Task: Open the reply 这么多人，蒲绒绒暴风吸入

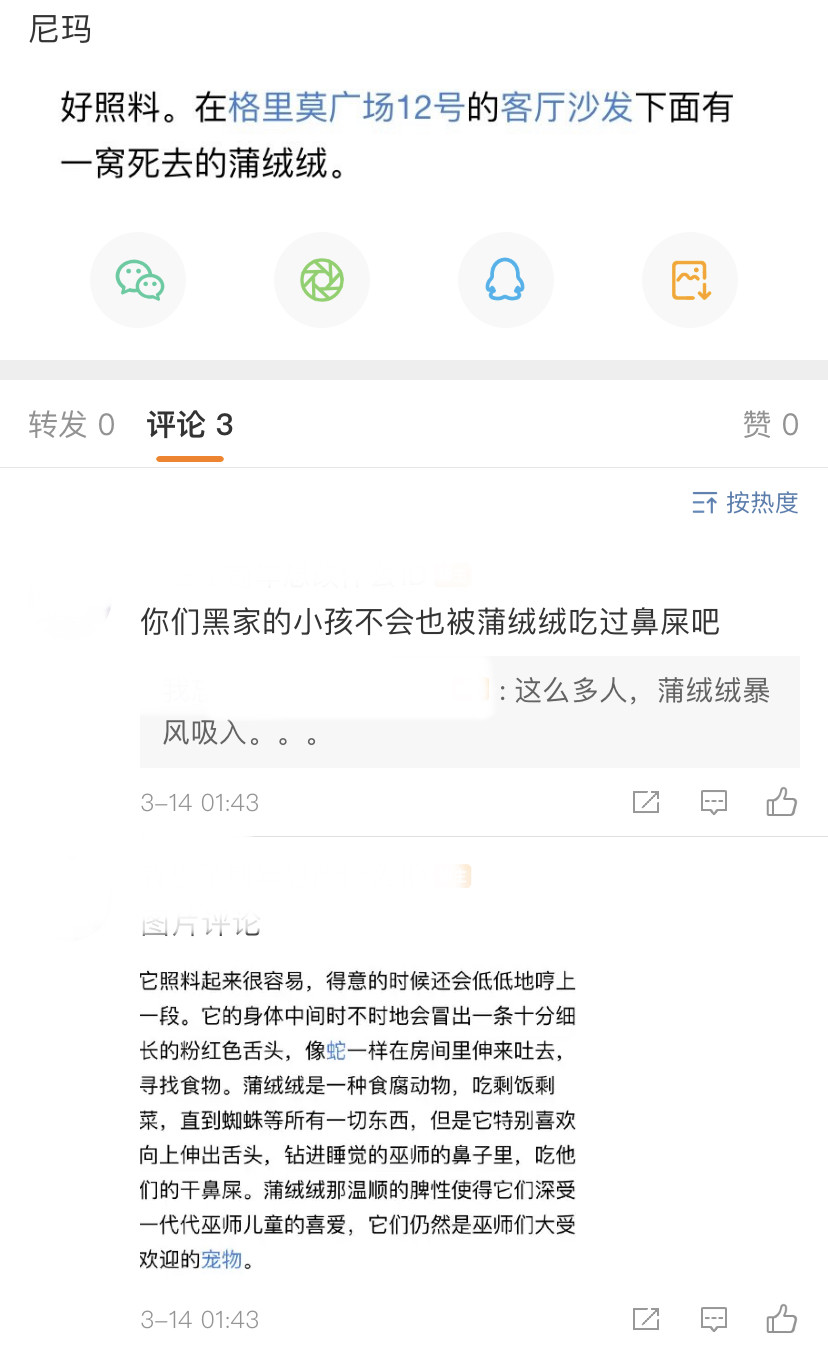Action: [x=470, y=712]
